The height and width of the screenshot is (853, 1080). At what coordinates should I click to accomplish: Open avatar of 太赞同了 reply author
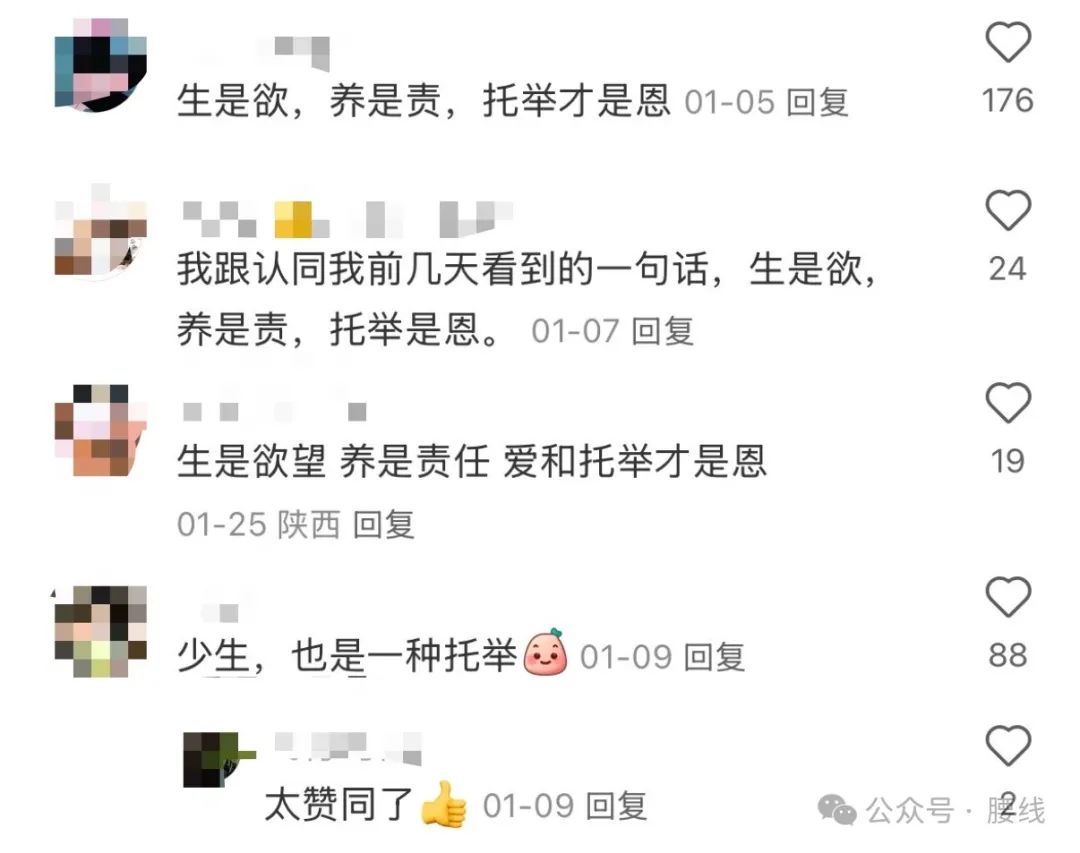click(214, 760)
